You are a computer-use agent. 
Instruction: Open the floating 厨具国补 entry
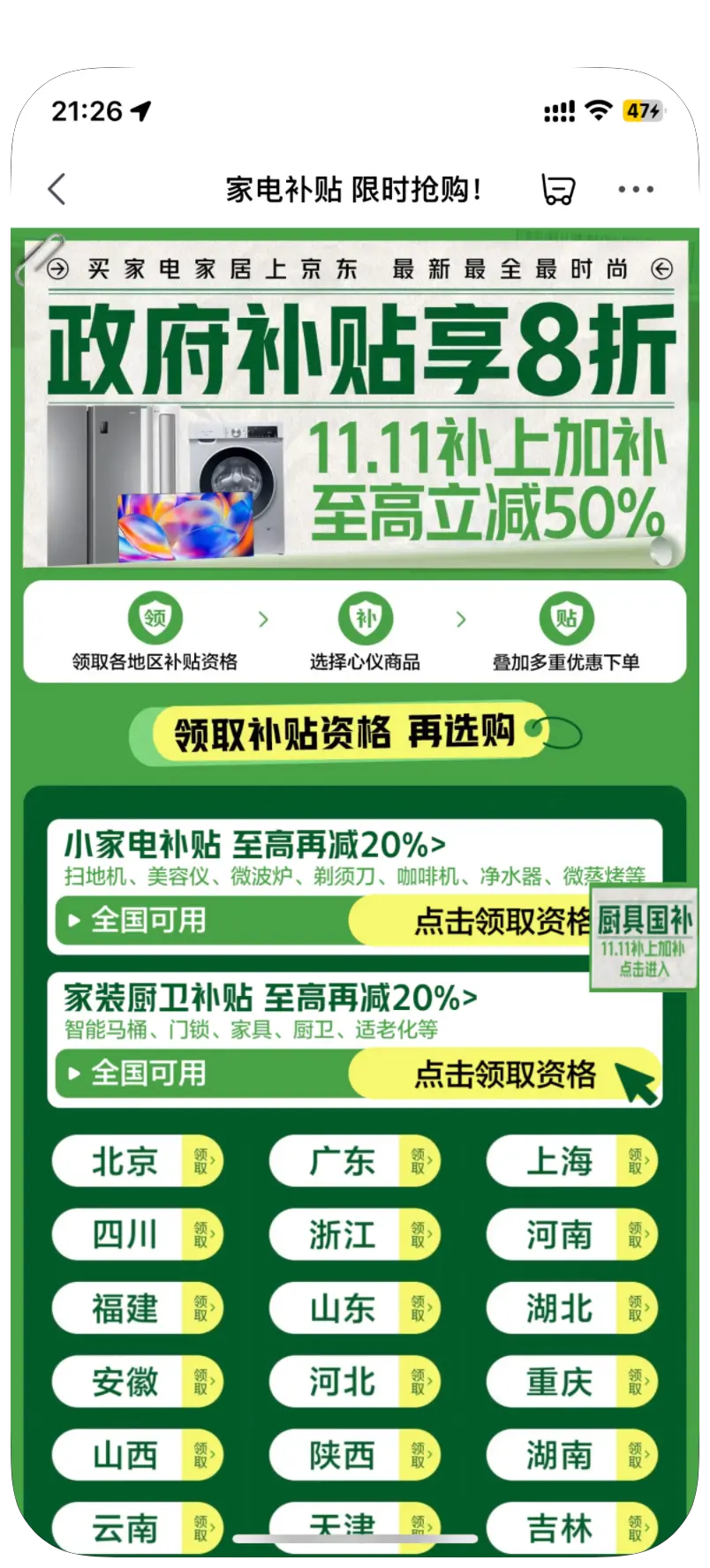[644, 938]
